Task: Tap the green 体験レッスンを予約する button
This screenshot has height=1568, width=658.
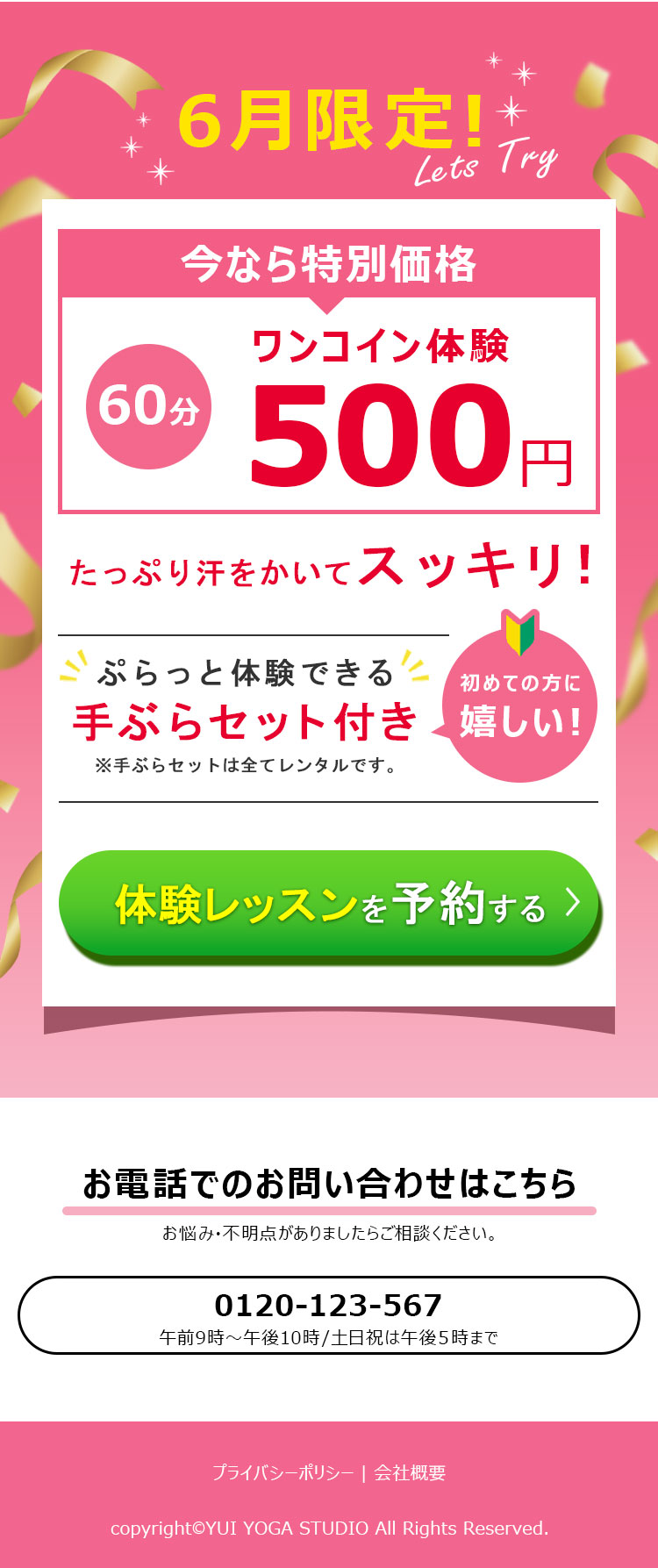Action: point(329,904)
